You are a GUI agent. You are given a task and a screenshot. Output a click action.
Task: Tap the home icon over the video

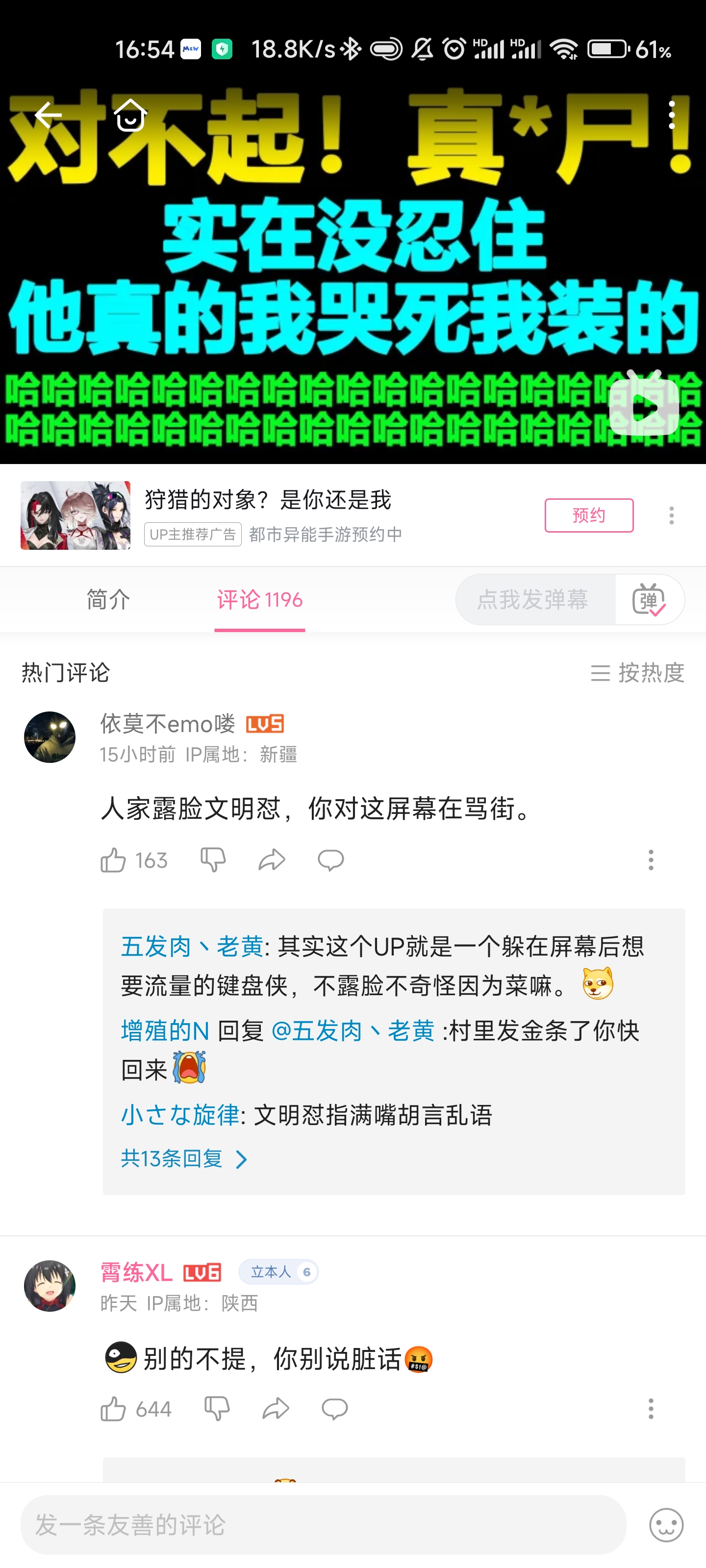tap(130, 115)
